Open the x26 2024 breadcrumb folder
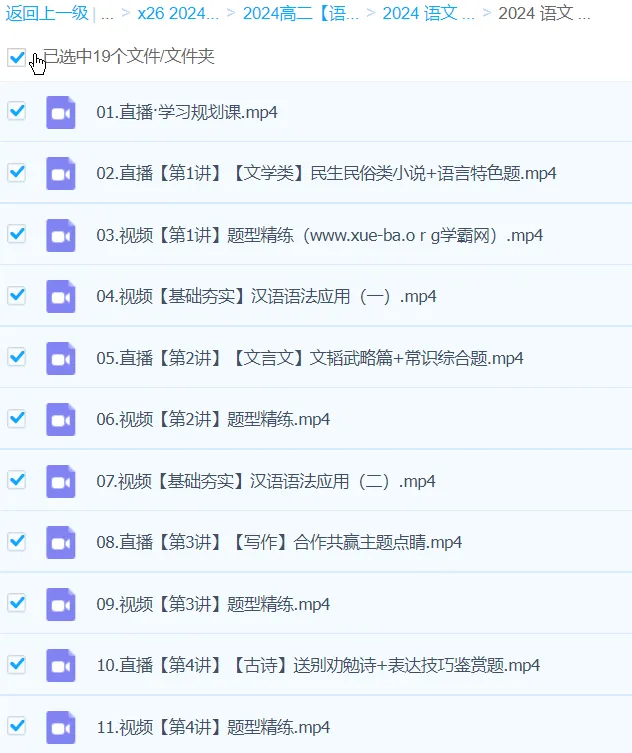Screen dimensions: 632x753 pyautogui.click(x=178, y=13)
